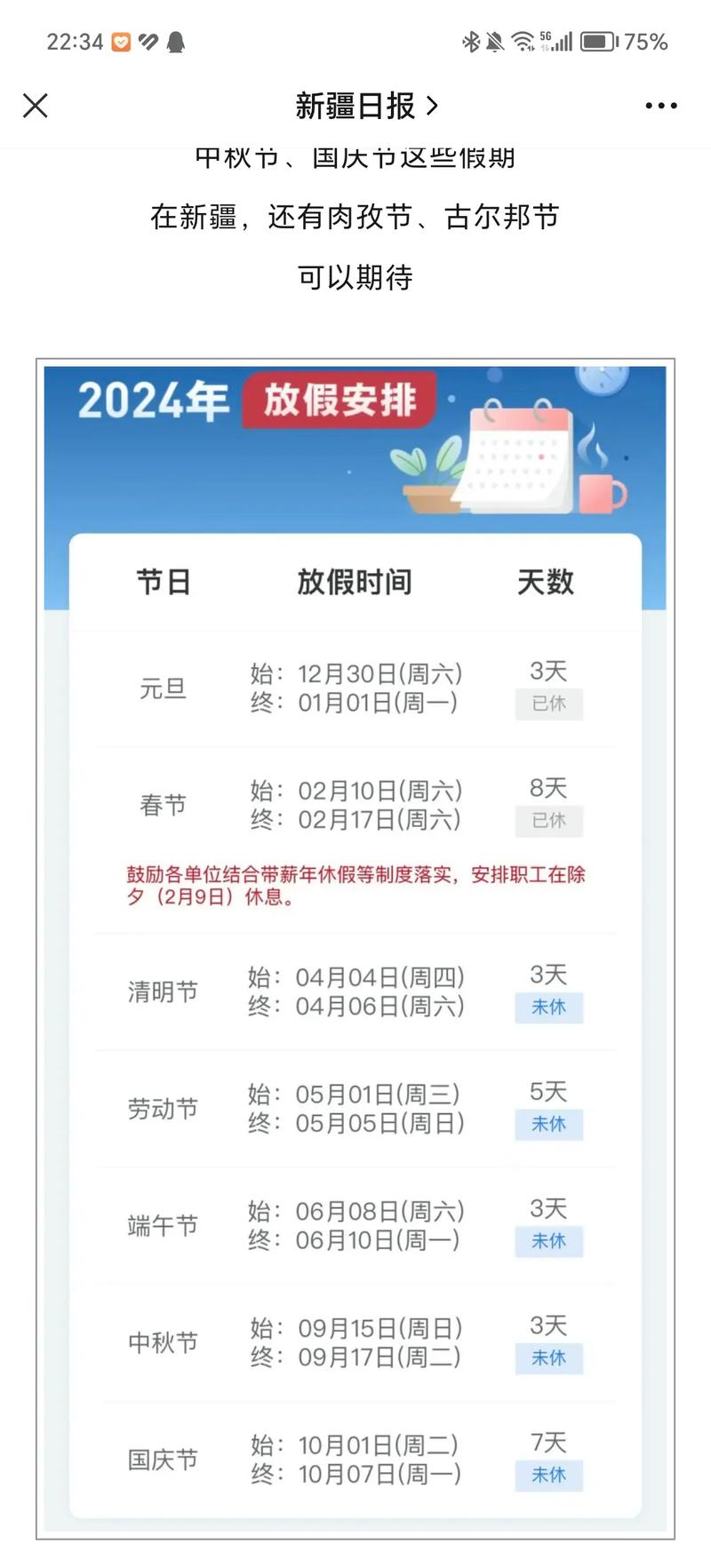
Task: Open the three-dot more options menu
Action: [659, 106]
